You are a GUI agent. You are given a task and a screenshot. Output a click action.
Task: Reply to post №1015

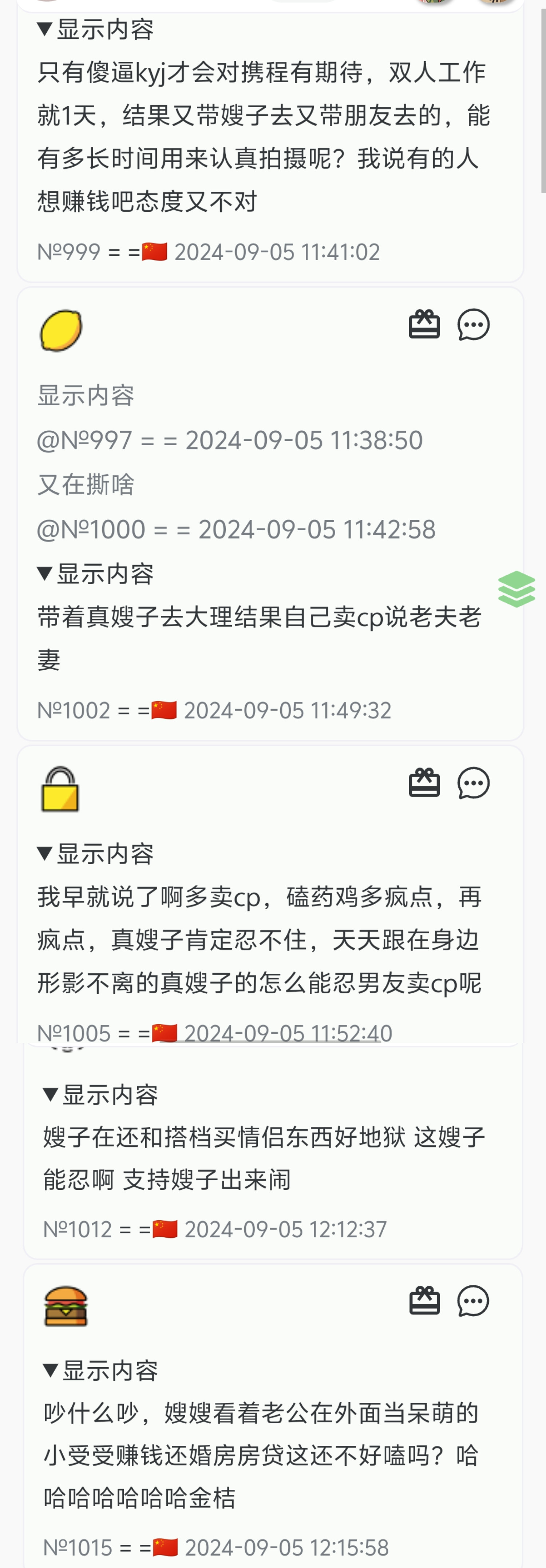[x=474, y=1301]
